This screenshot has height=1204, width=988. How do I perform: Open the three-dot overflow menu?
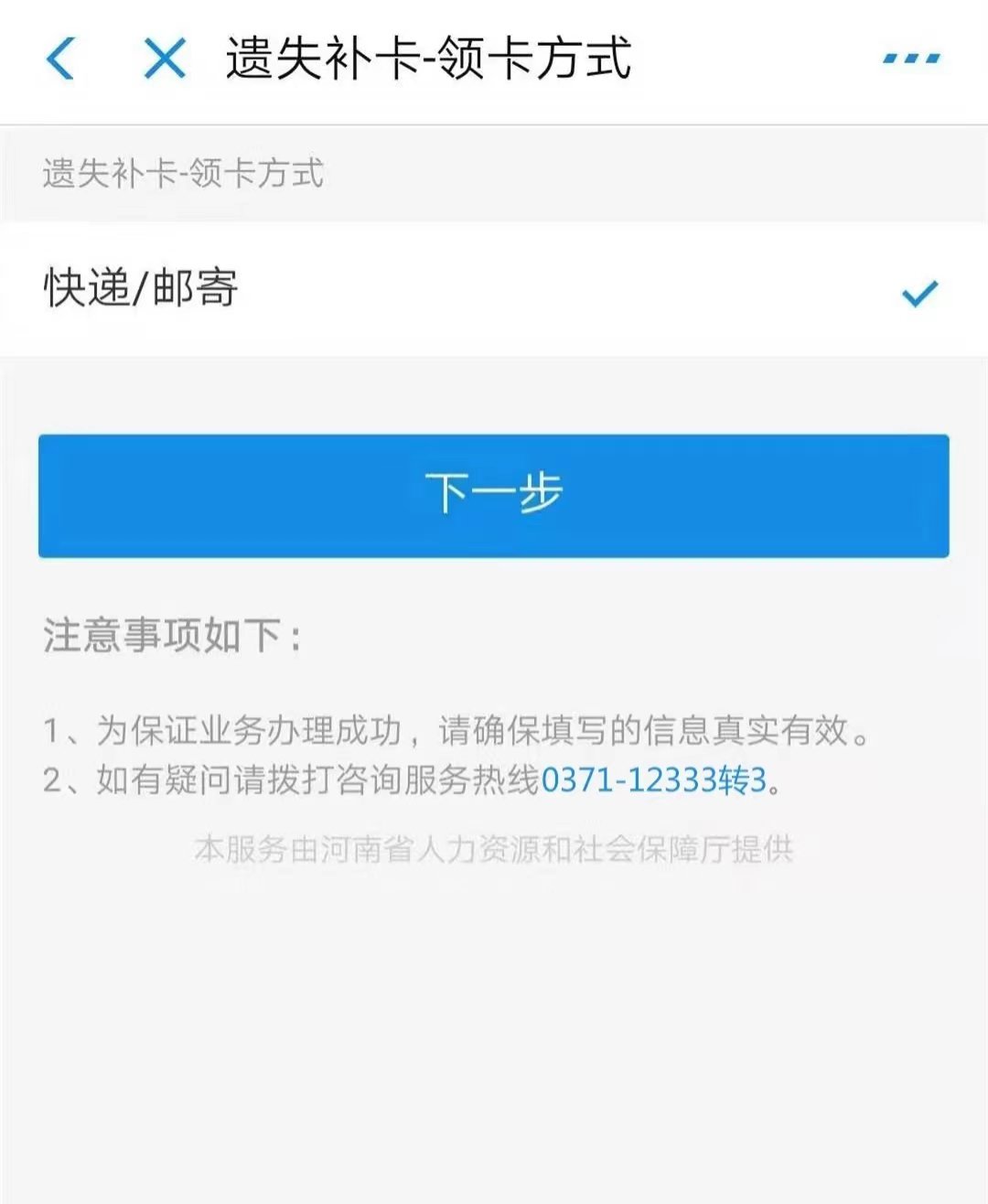[911, 59]
